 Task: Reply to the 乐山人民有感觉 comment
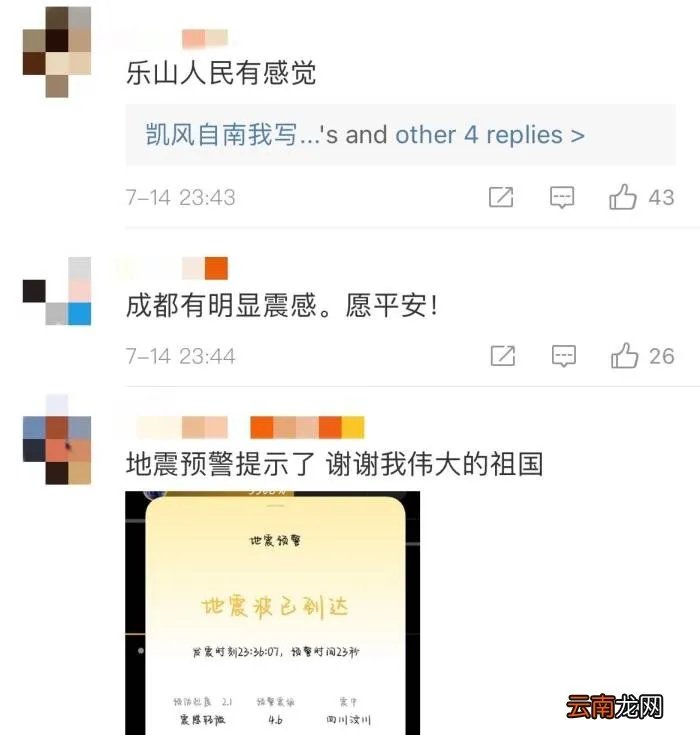click(562, 197)
